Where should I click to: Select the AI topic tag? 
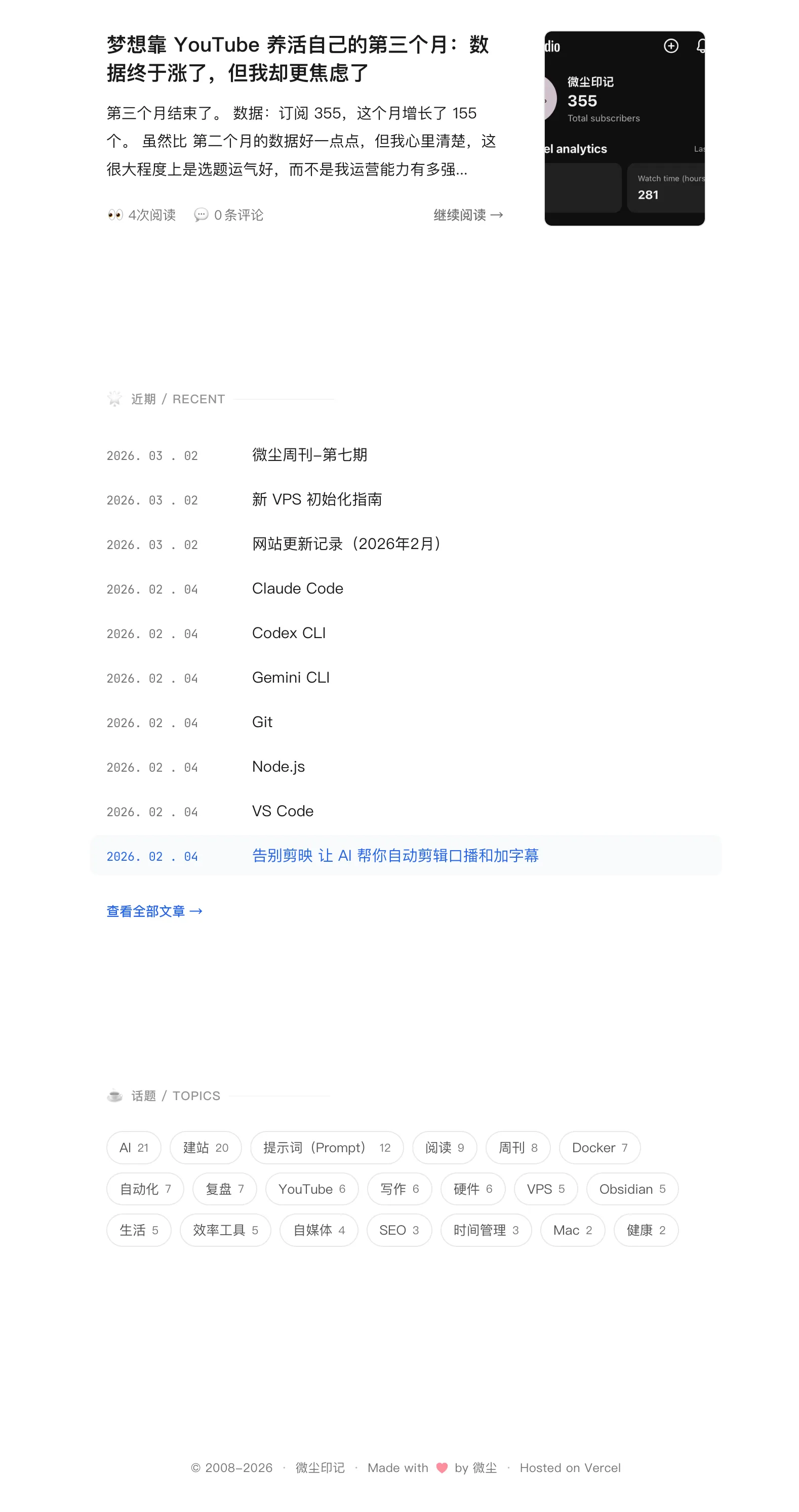[133, 1148]
